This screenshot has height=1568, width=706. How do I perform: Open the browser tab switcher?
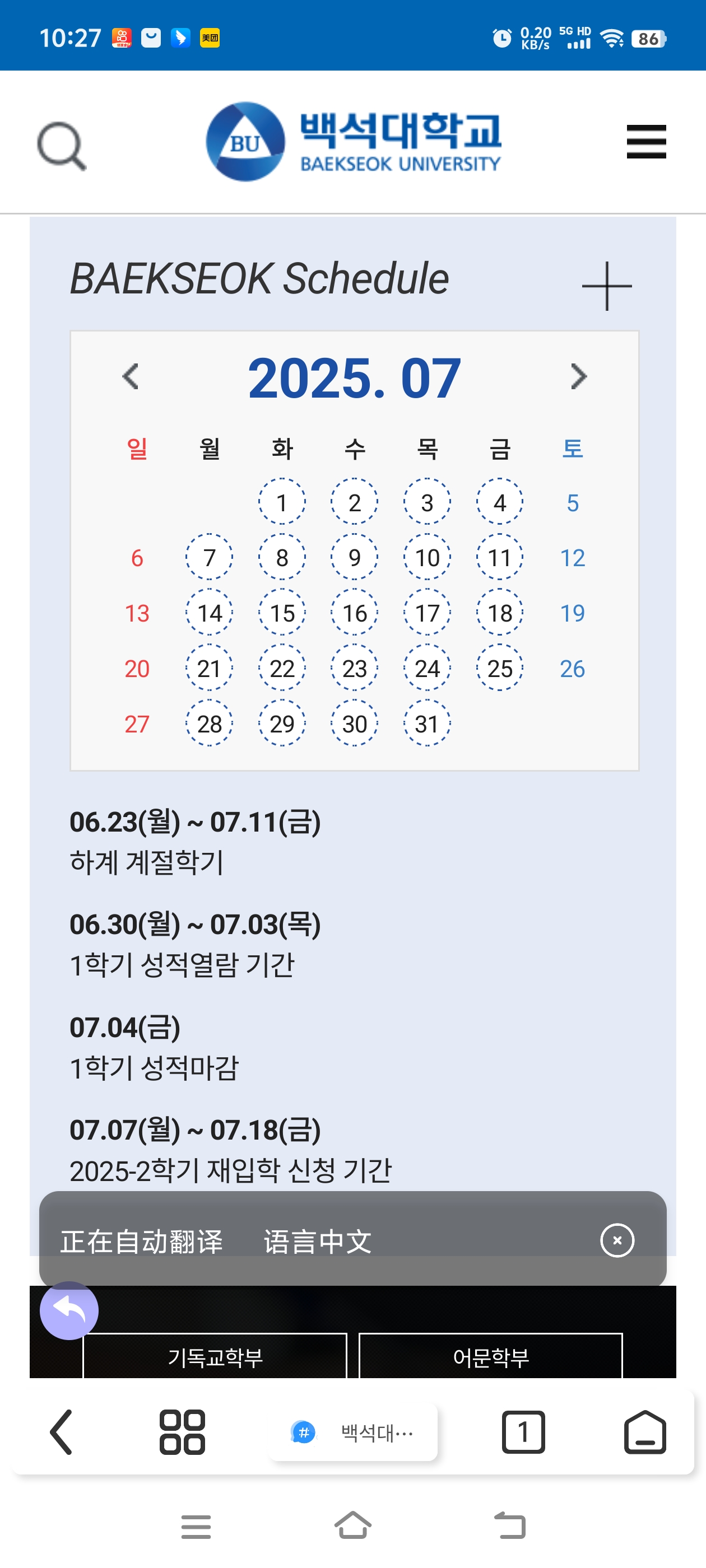[523, 1432]
